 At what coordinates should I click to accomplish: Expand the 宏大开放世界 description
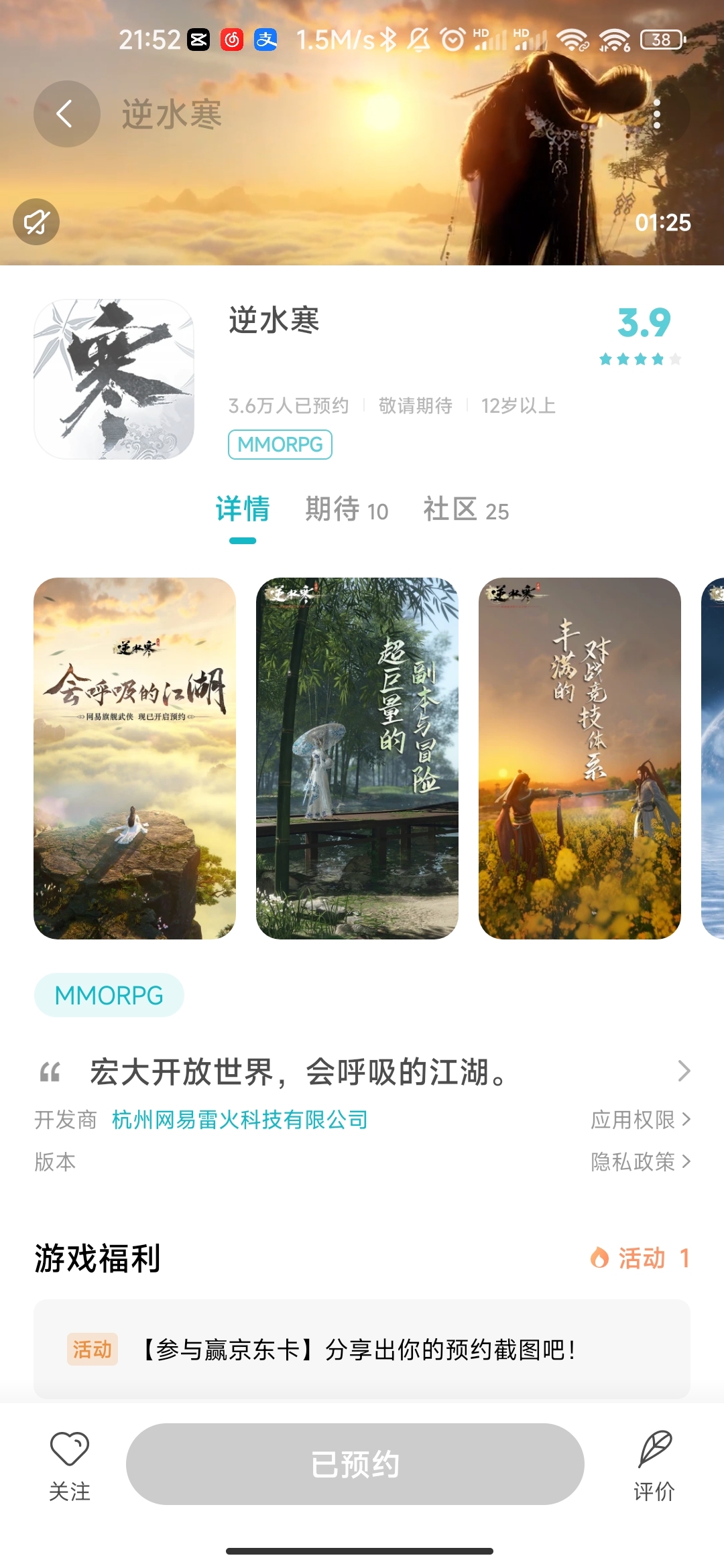pyautogui.click(x=362, y=1071)
